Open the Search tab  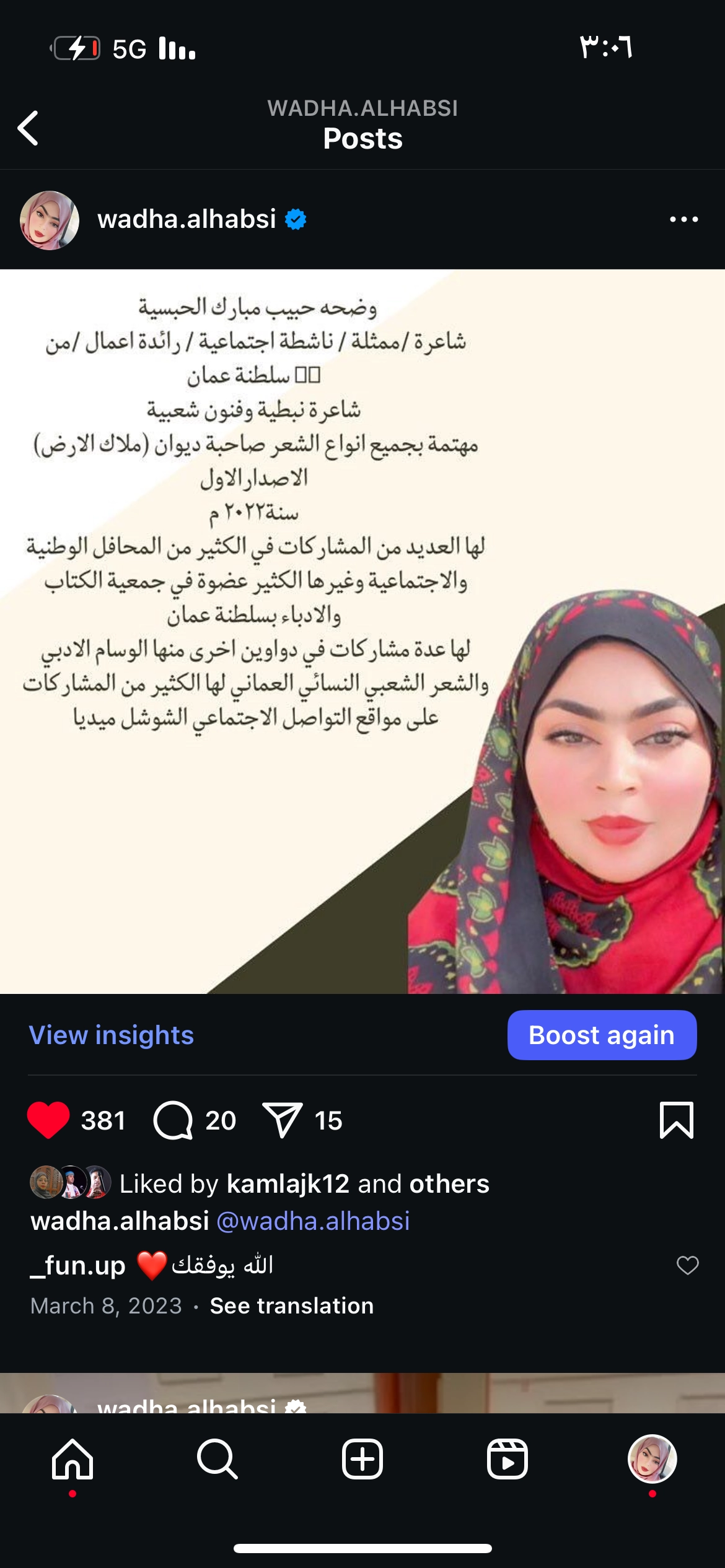[217, 1459]
